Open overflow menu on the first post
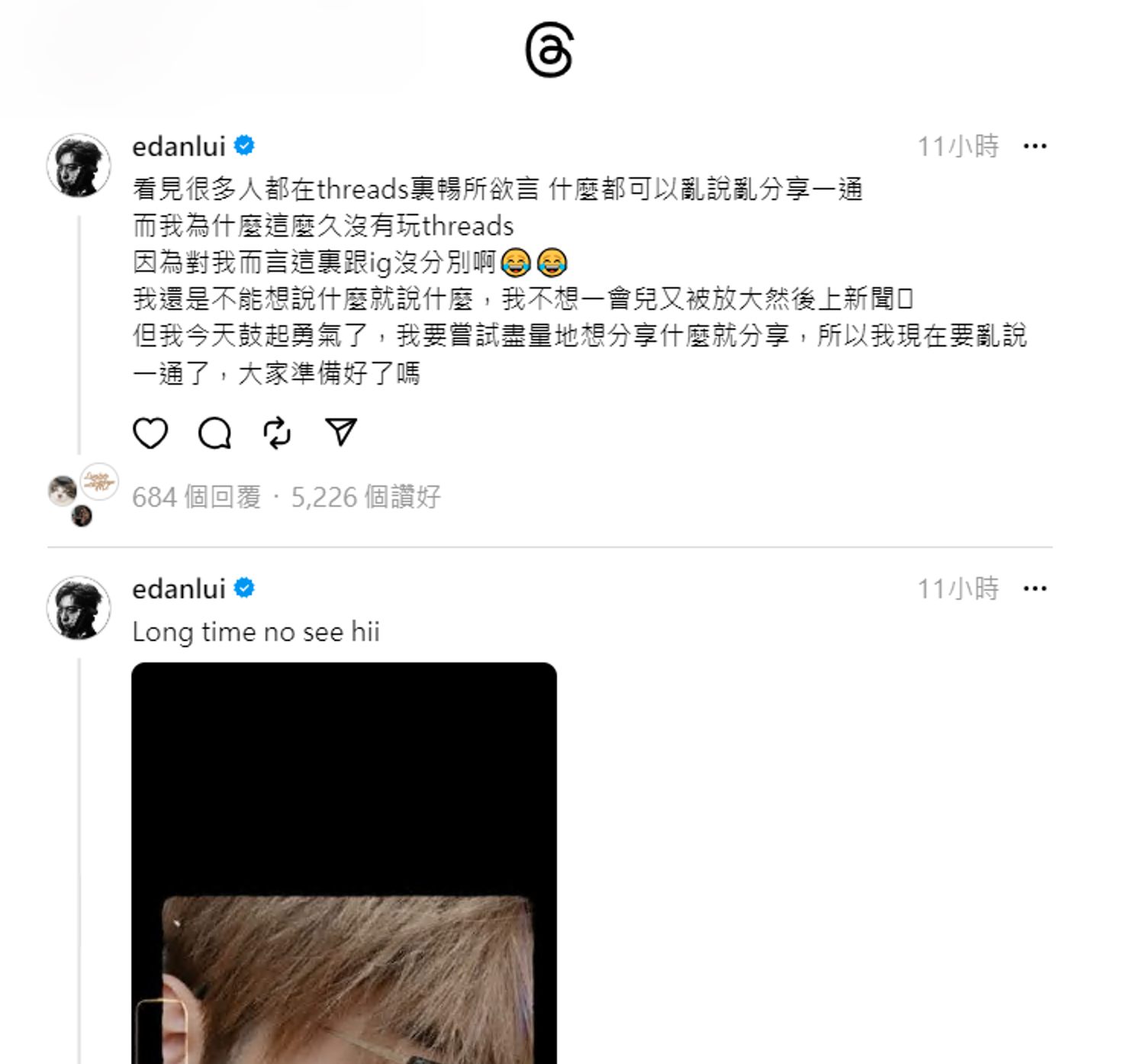 point(1034,146)
